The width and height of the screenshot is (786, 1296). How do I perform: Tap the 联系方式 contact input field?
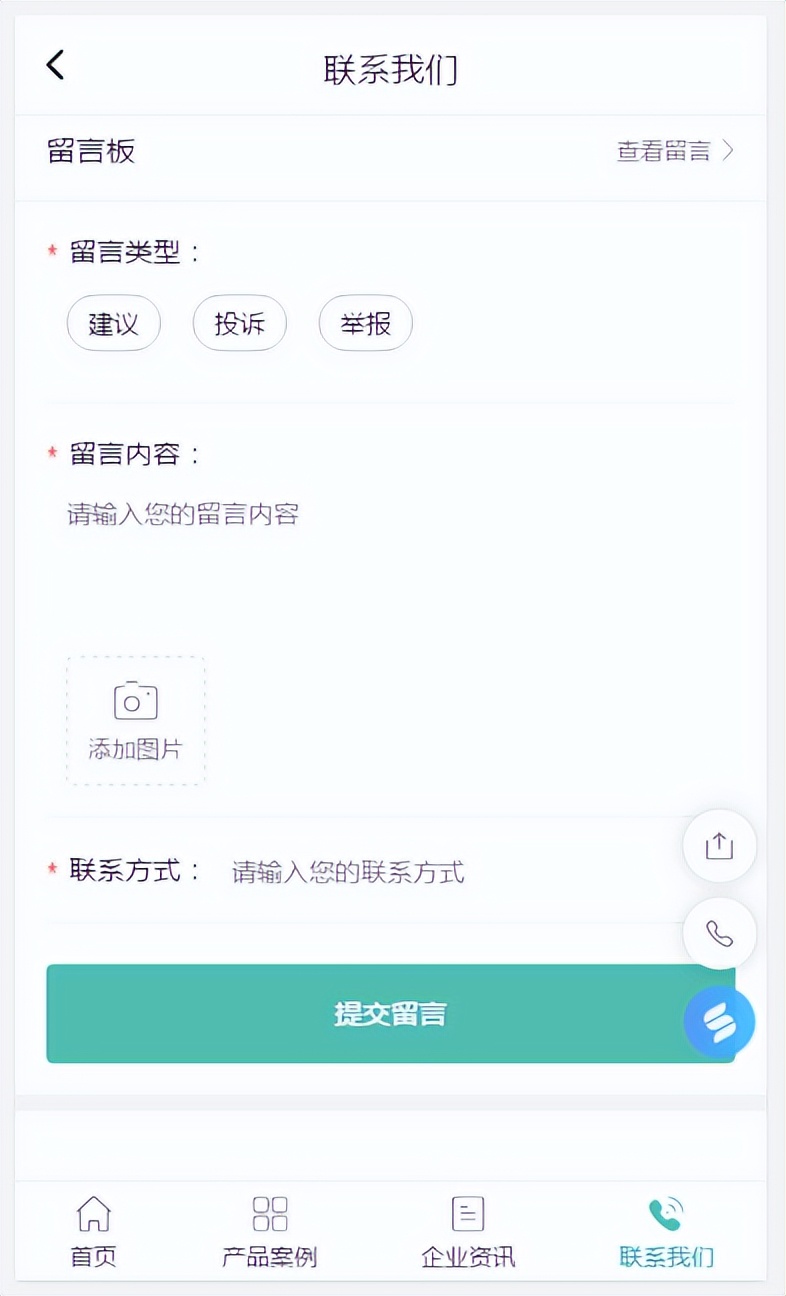click(350, 872)
